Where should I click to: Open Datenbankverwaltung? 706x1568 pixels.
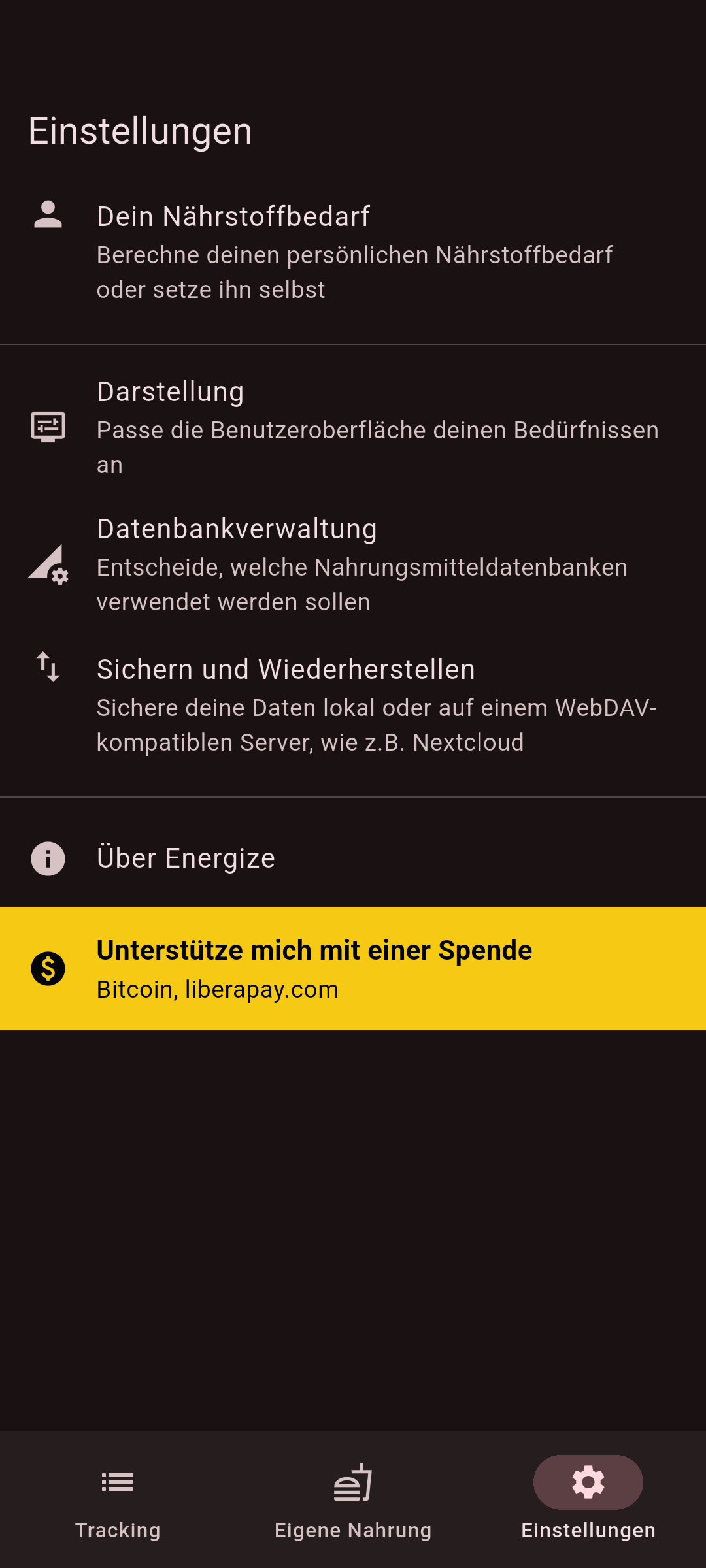(353, 564)
